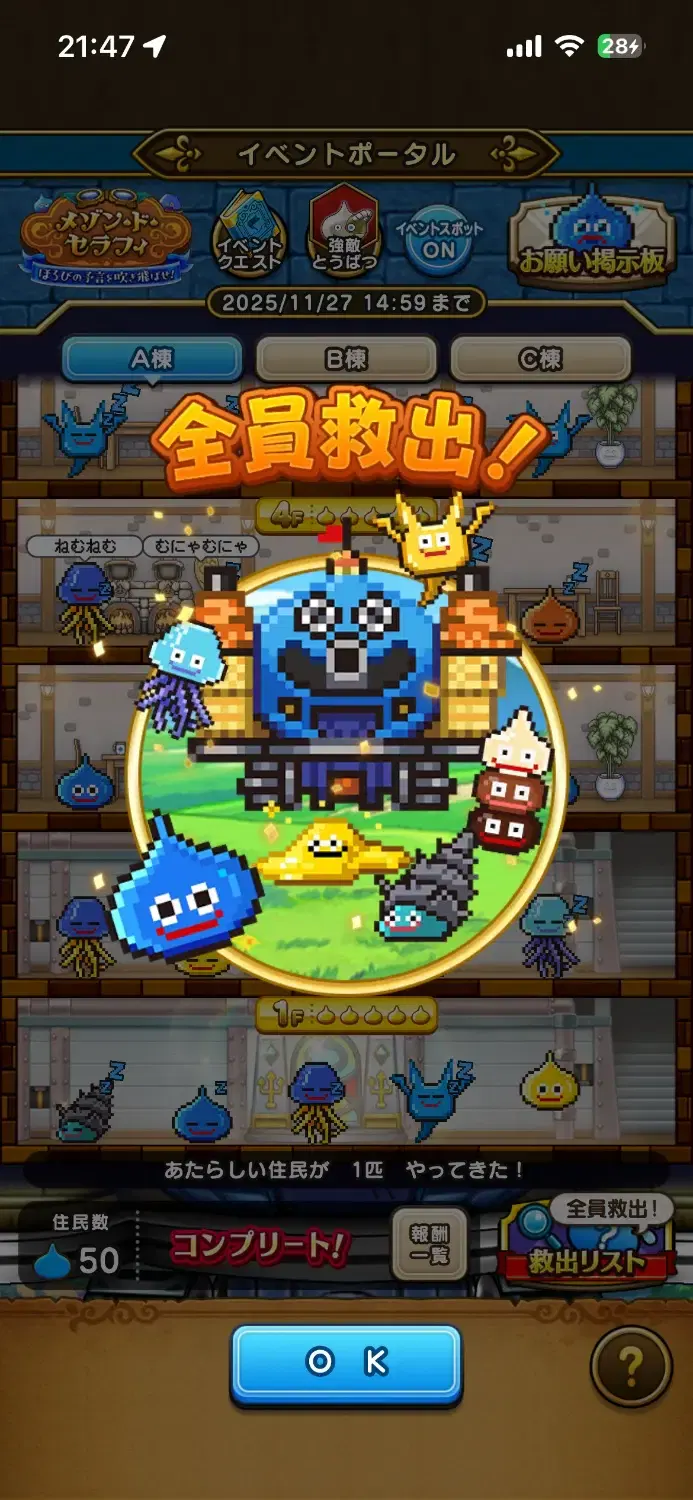Switch to the B棟 tab
The width and height of the screenshot is (693, 1500).
coord(346,358)
